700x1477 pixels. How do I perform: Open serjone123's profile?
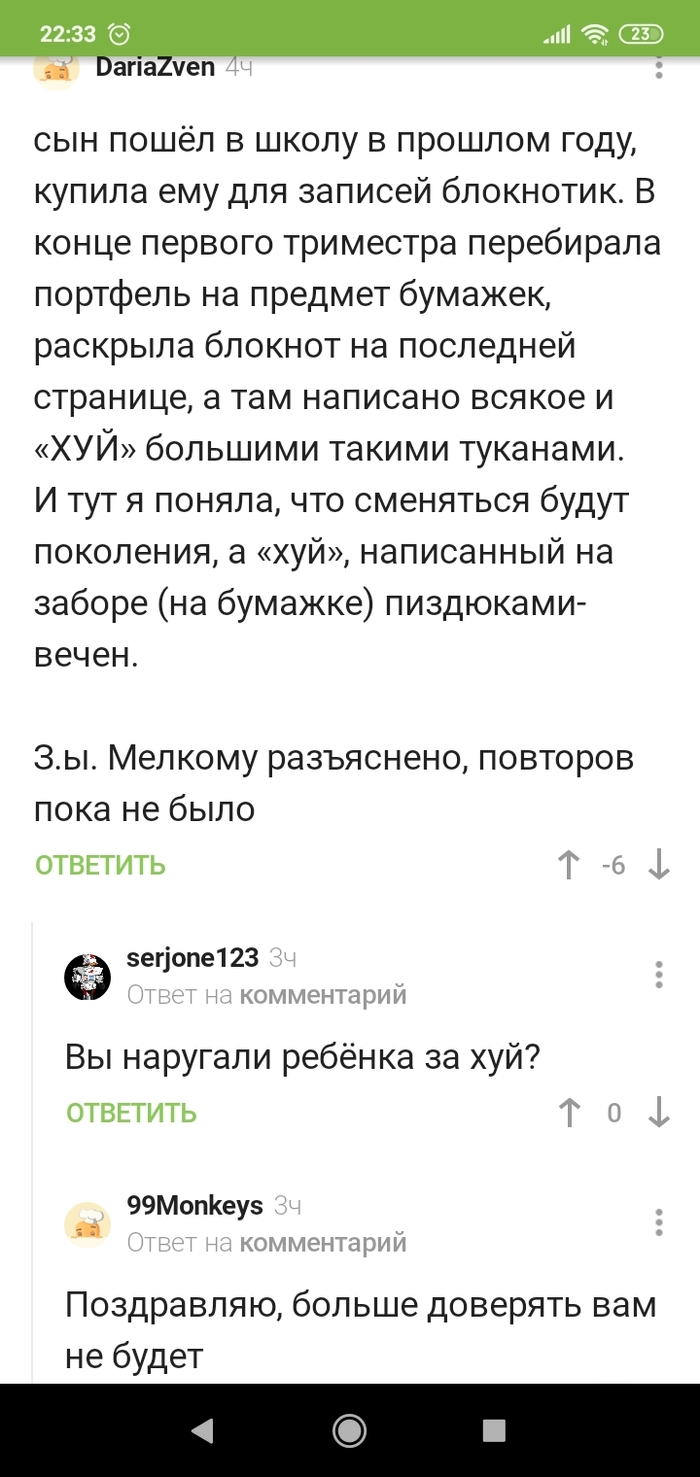pyautogui.click(x=193, y=957)
